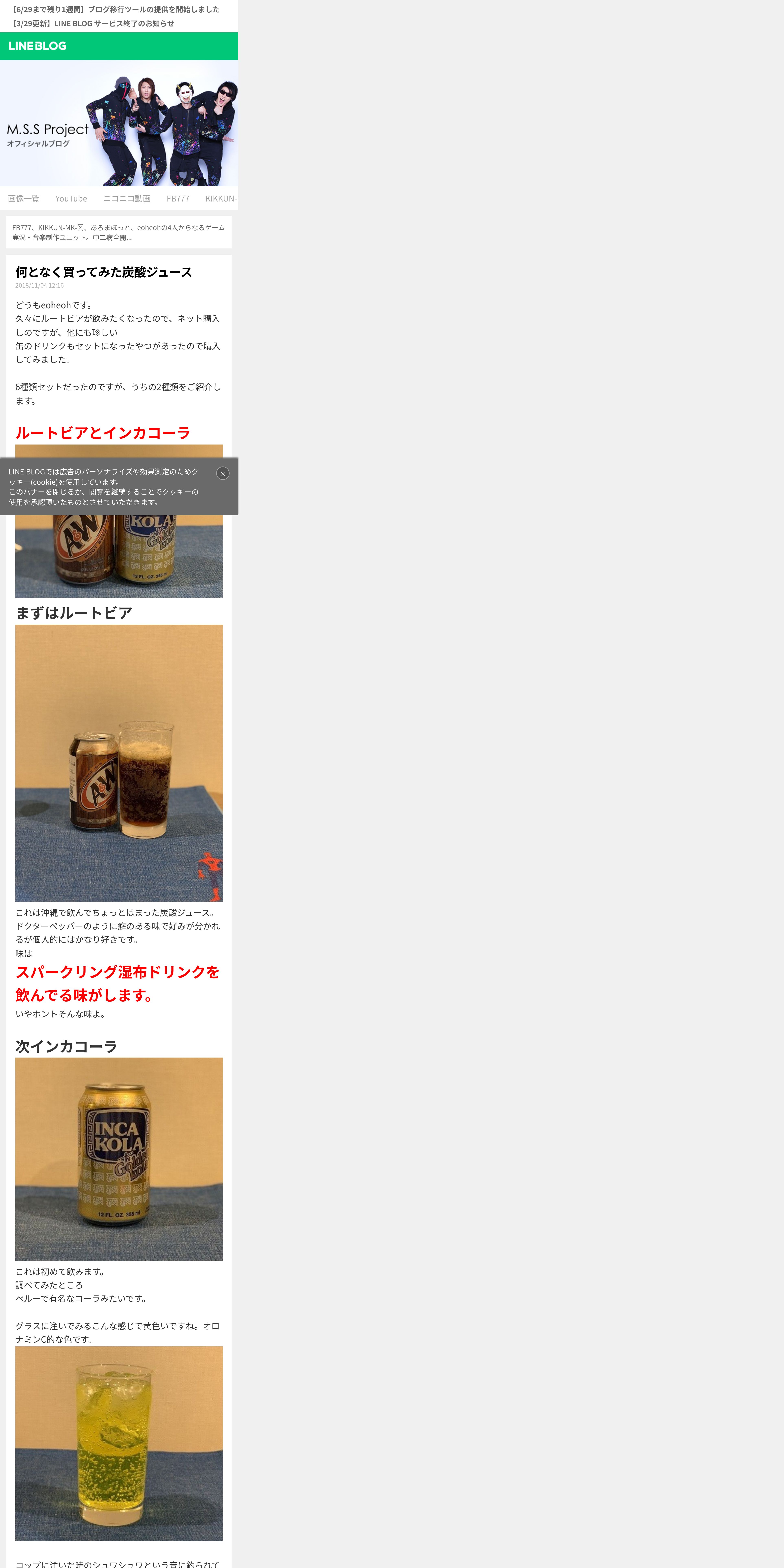This screenshot has height=1568, width=784.
Task: Open the M.S.S Project blog header banner
Action: click(x=119, y=123)
